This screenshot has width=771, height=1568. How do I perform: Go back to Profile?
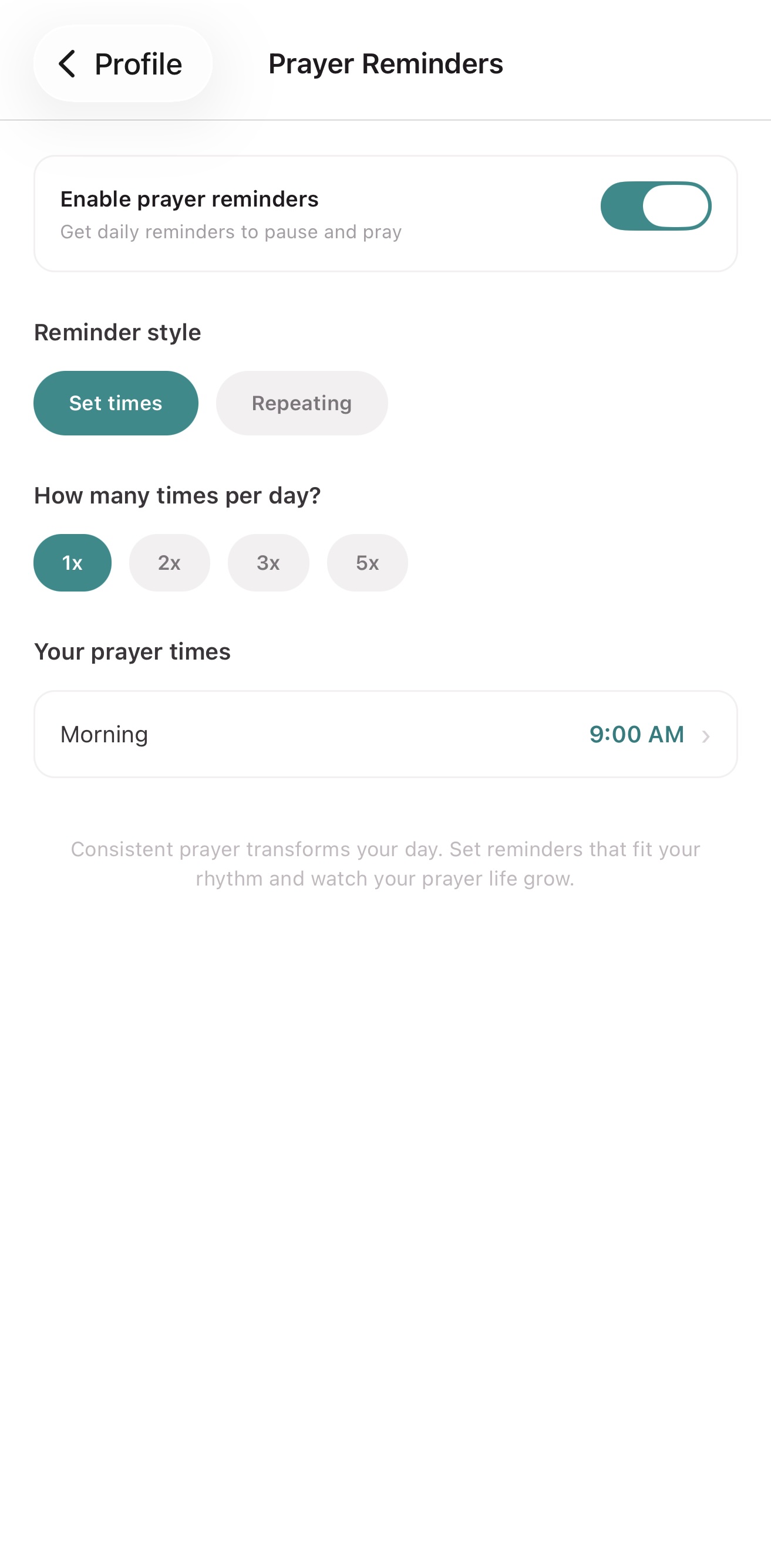point(122,64)
